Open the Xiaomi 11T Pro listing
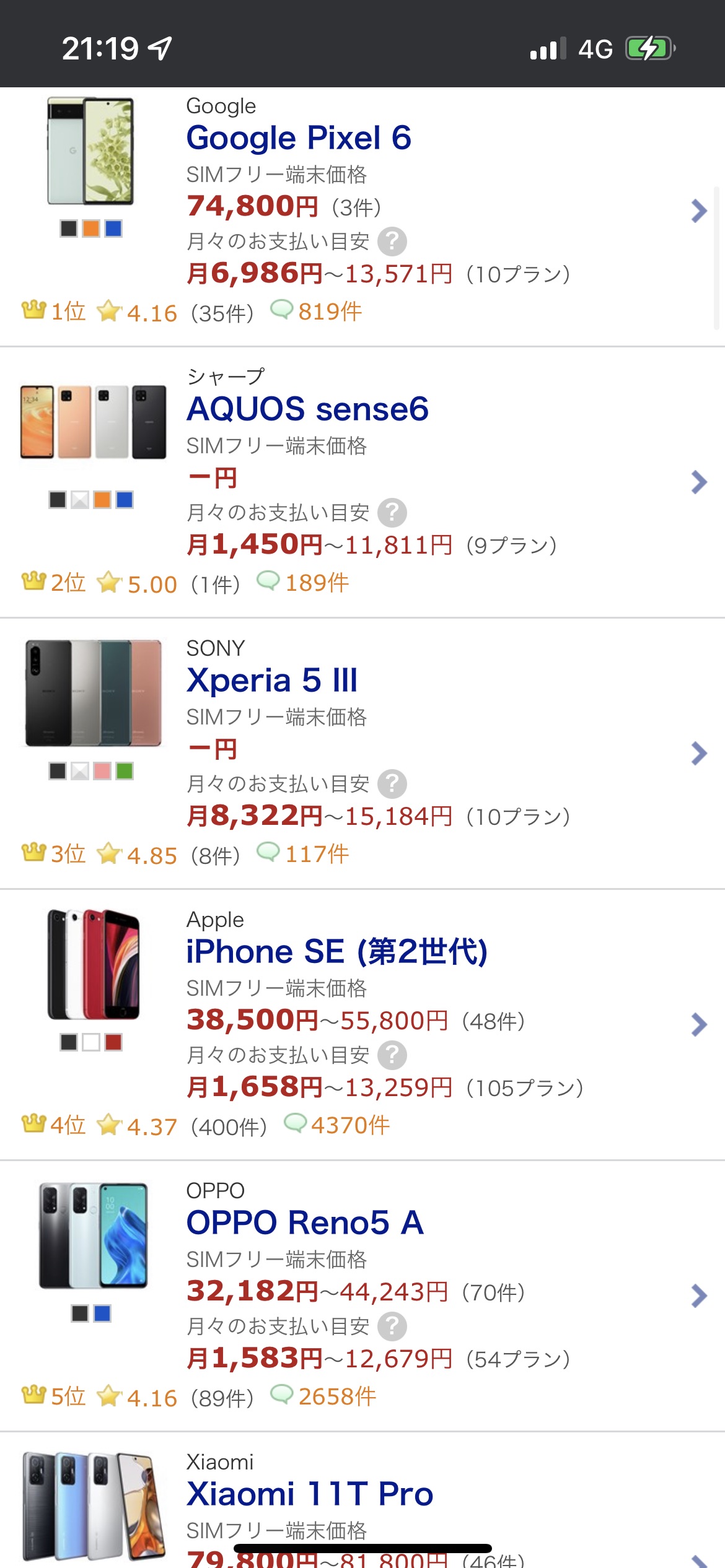The height and width of the screenshot is (1568, 725). click(310, 1494)
